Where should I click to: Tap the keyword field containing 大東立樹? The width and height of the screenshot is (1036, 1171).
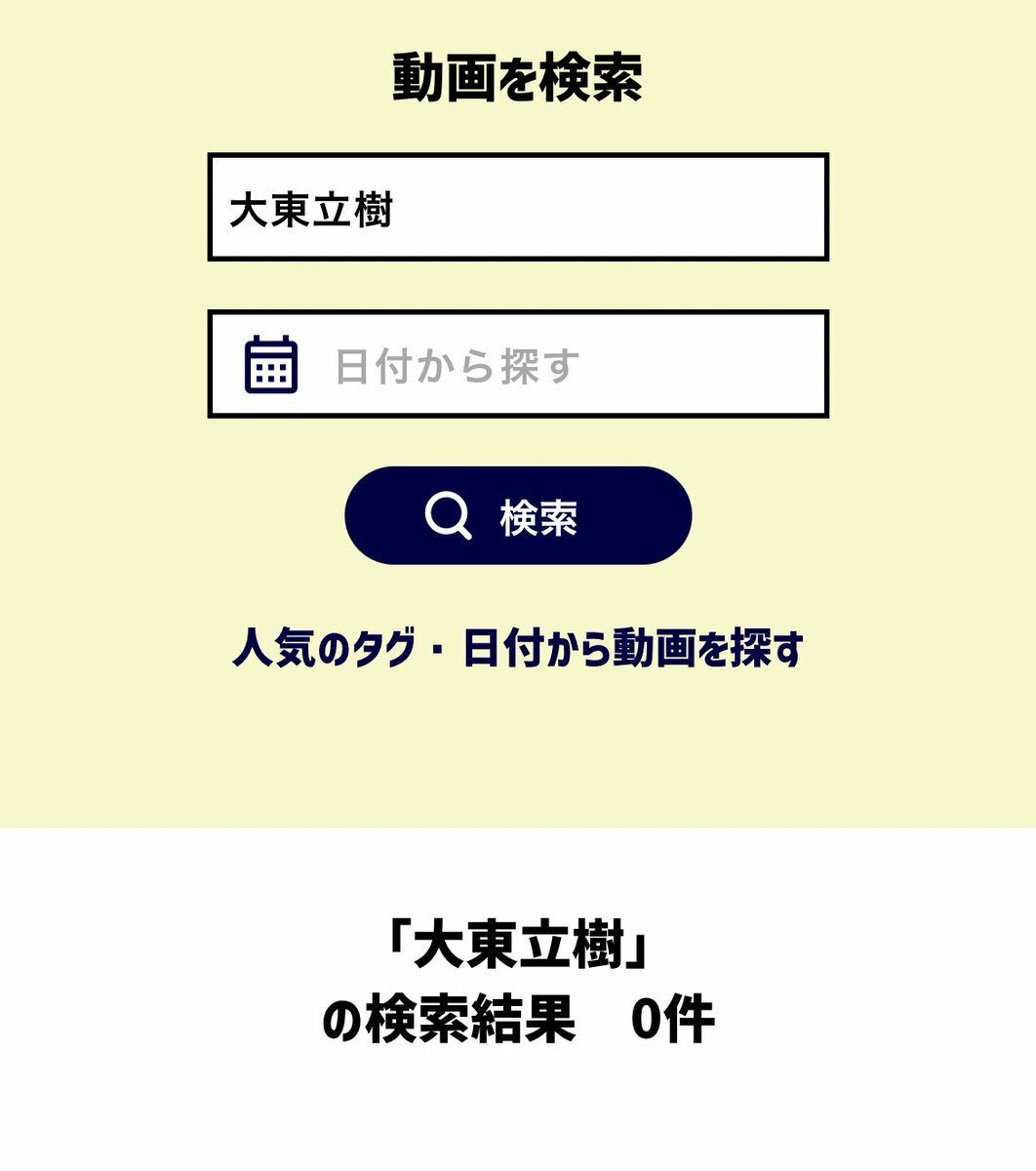[518, 207]
